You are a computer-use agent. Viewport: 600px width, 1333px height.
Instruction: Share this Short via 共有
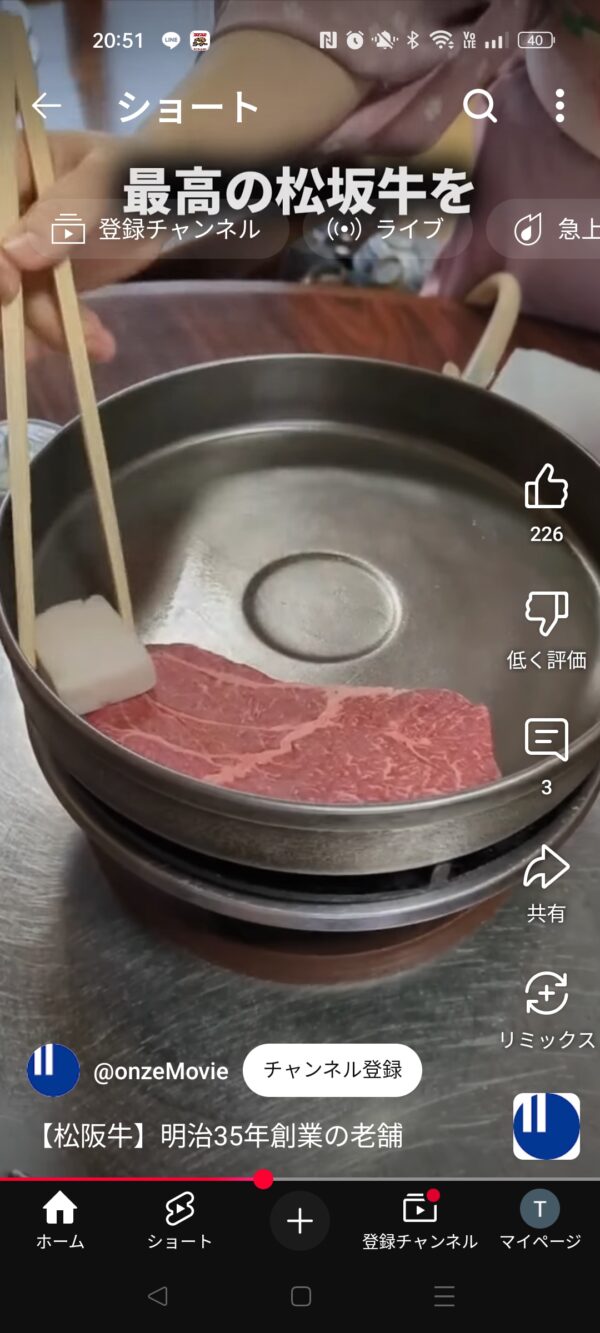point(546,869)
